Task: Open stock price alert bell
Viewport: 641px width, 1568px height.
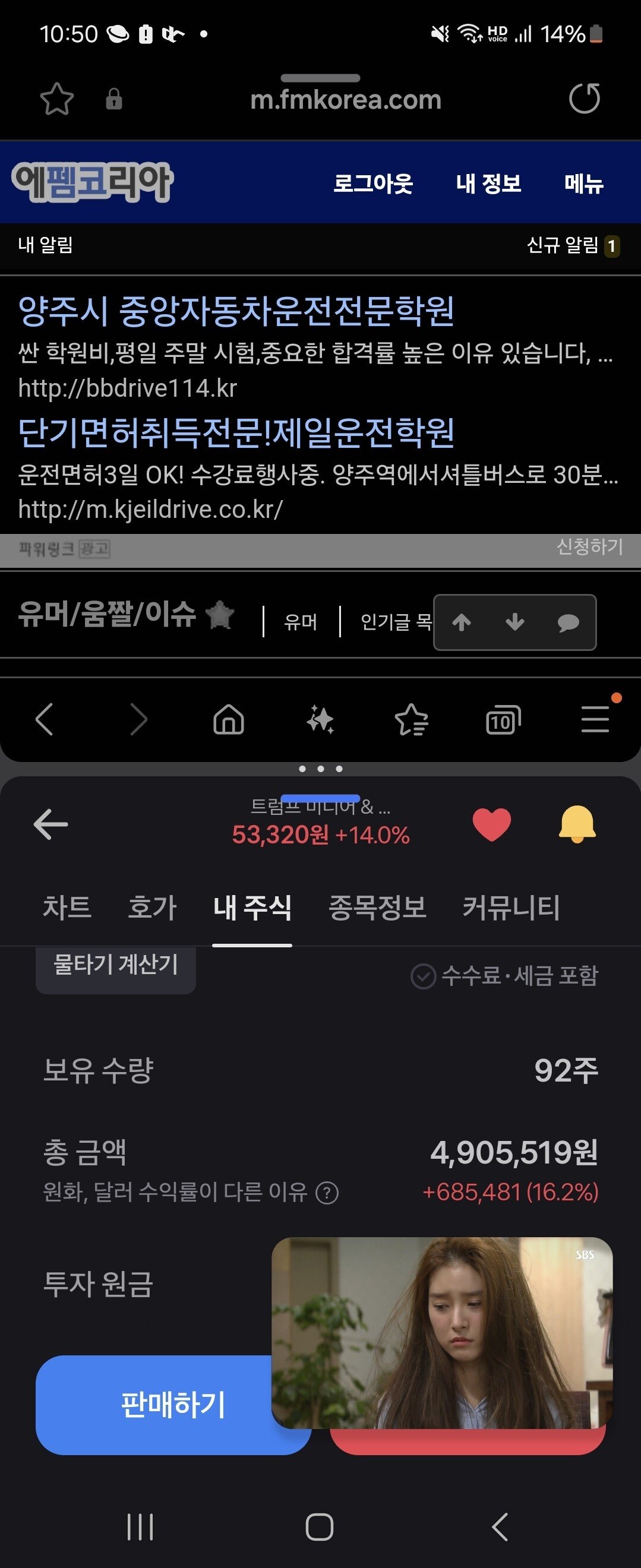Action: [576, 824]
